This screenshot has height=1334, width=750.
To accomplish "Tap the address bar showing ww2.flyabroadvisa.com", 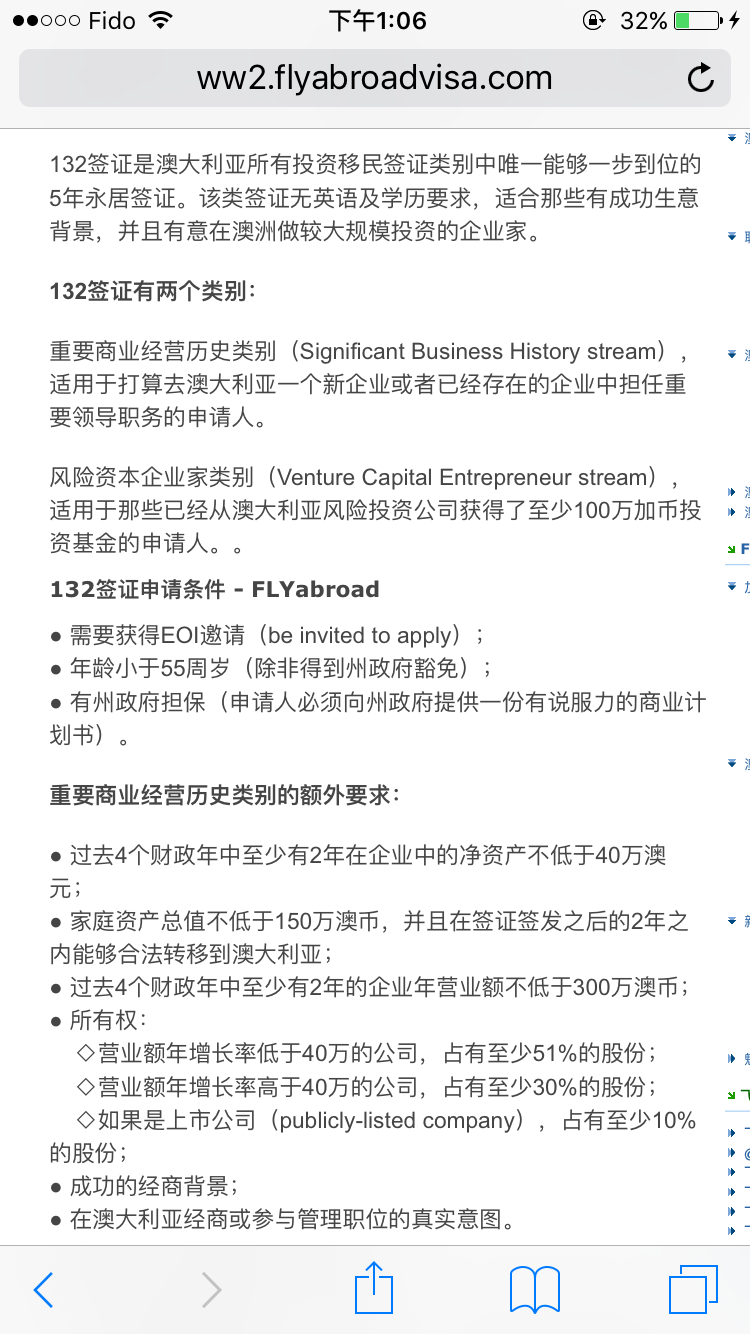I will (375, 77).
